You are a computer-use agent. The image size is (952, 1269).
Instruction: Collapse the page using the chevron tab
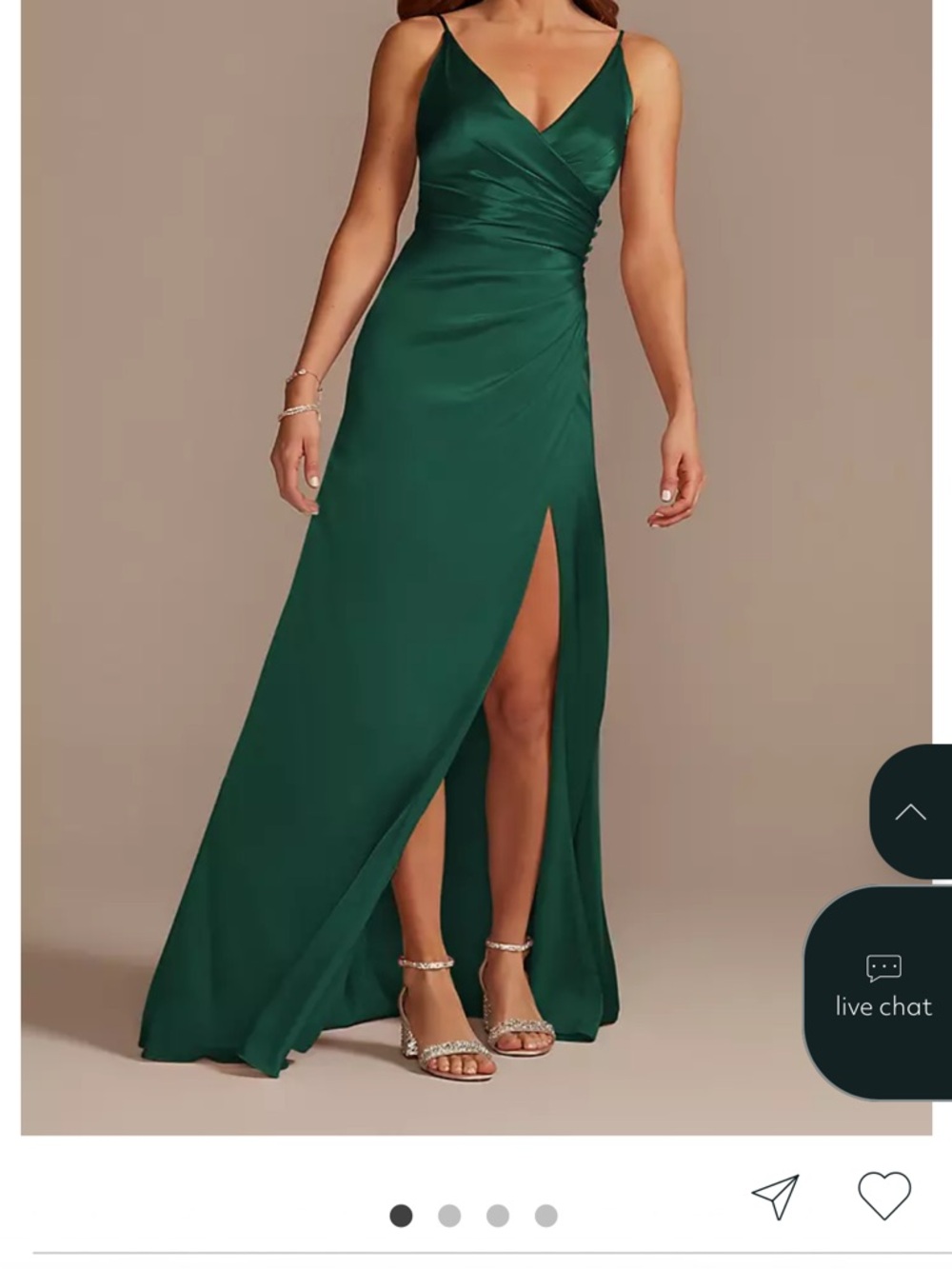pyautogui.click(x=912, y=813)
